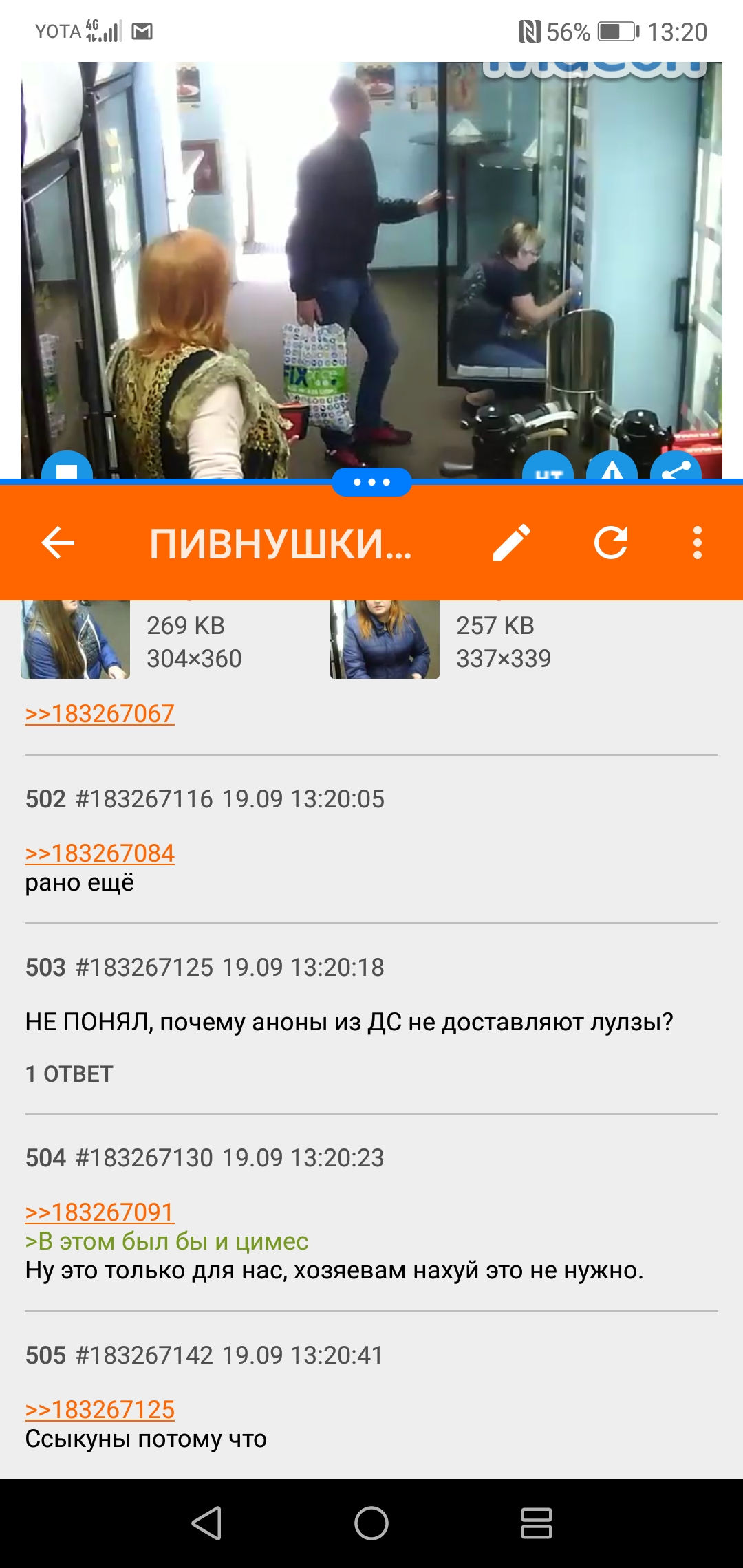Follow the reply link >>183267125
743x1568 pixels.
100,1410
